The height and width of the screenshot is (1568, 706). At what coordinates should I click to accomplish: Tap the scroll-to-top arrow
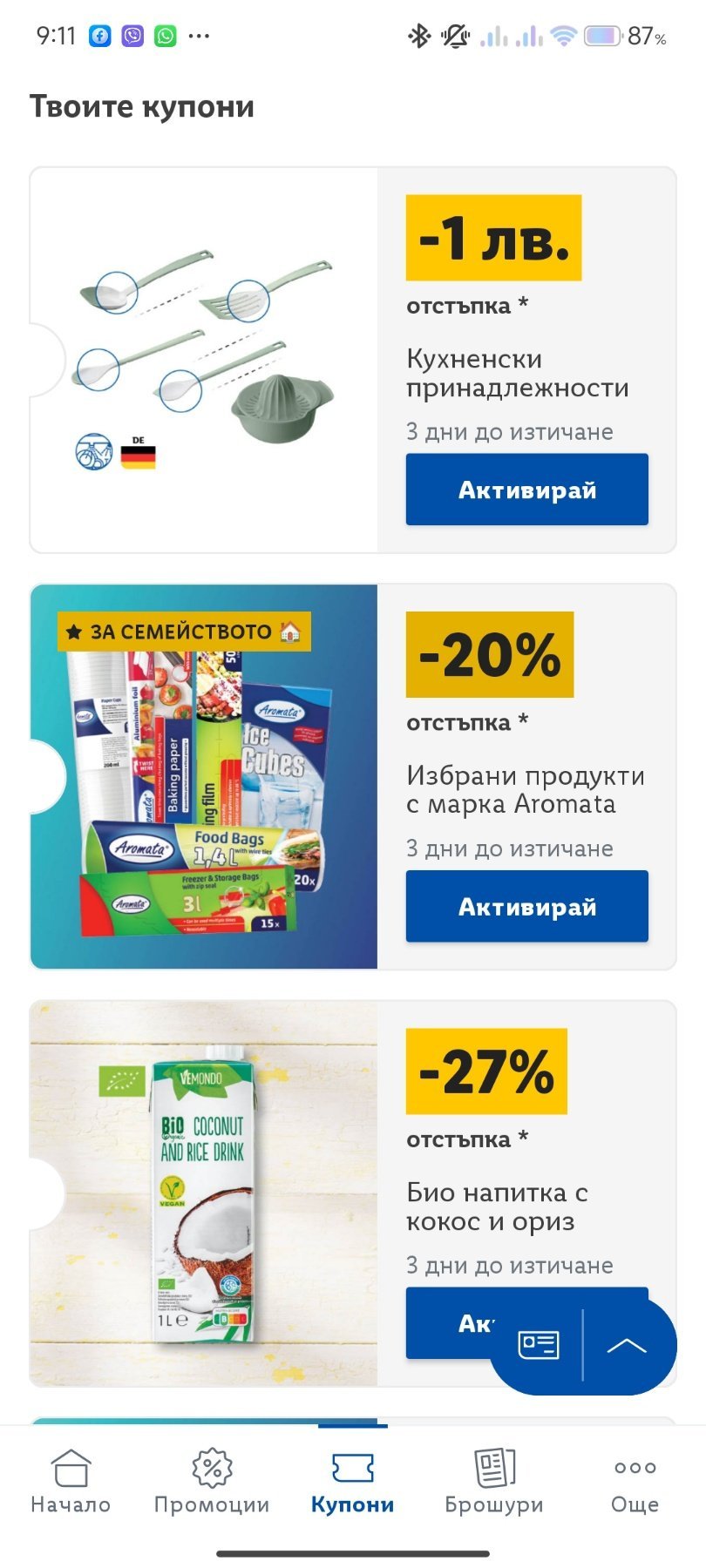coord(627,1345)
